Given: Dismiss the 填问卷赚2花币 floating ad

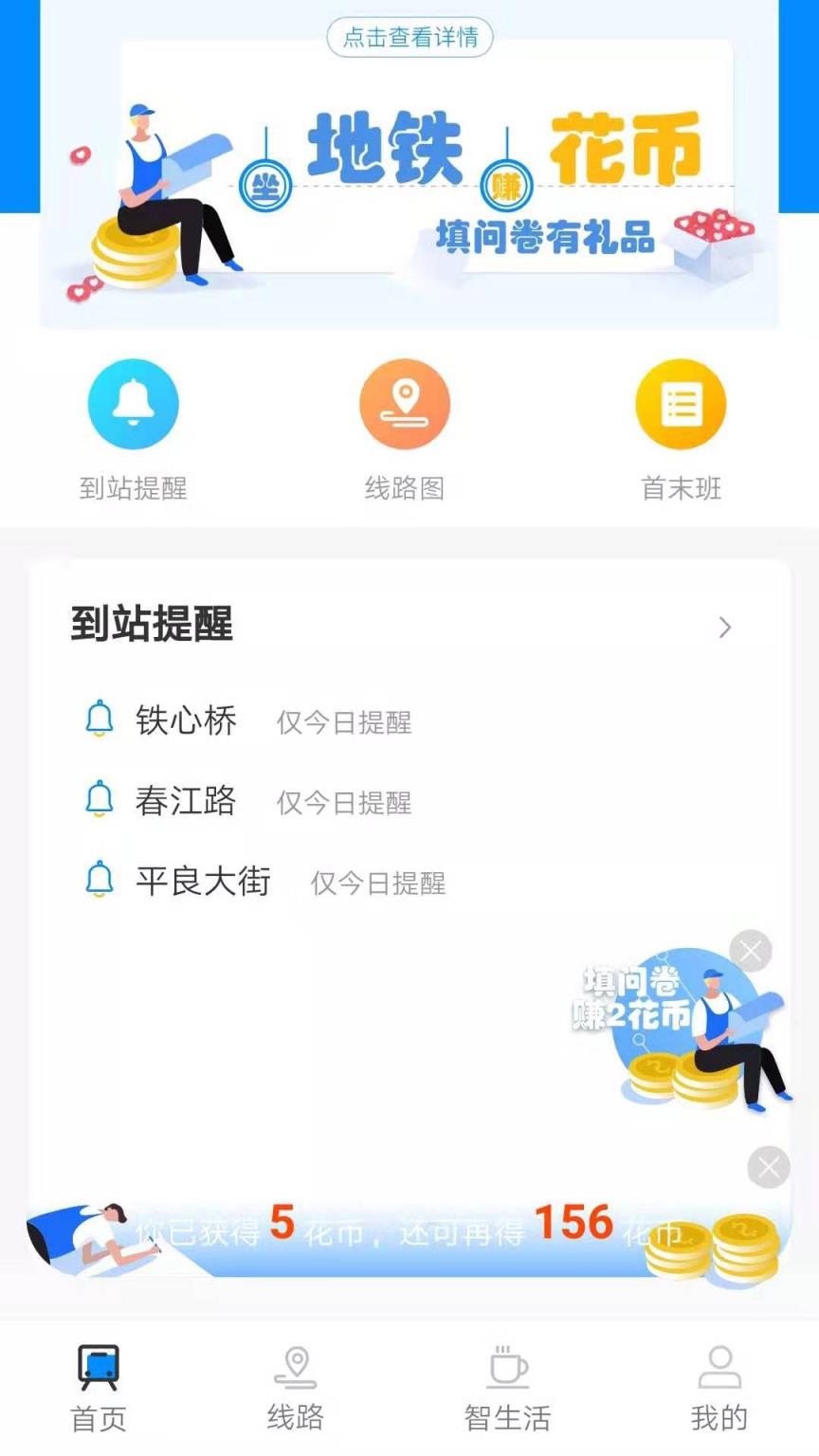Looking at the screenshot, I should (x=751, y=951).
